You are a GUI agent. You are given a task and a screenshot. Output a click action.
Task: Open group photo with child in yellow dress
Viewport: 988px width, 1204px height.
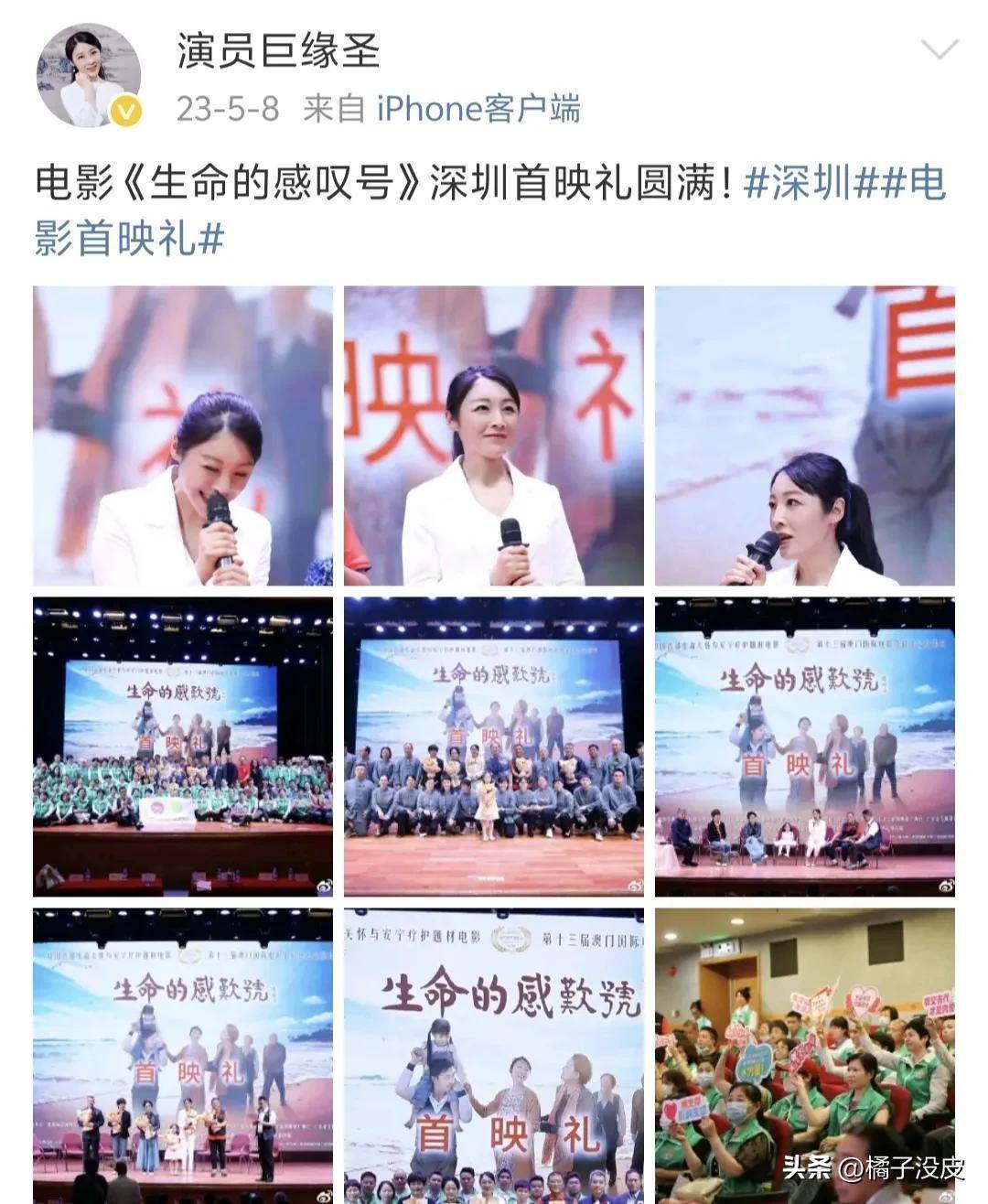point(494,747)
